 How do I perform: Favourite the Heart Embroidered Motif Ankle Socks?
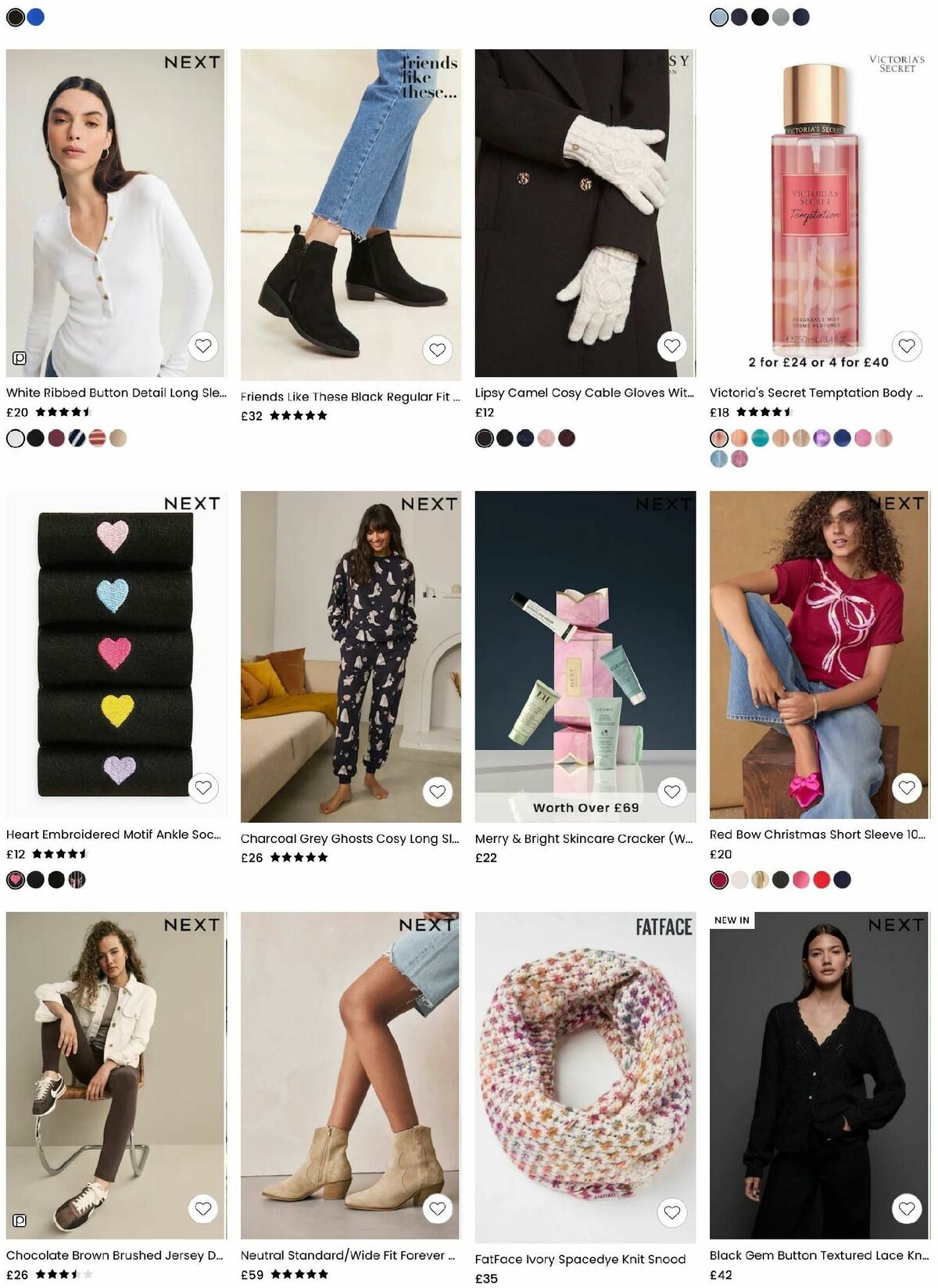[202, 788]
